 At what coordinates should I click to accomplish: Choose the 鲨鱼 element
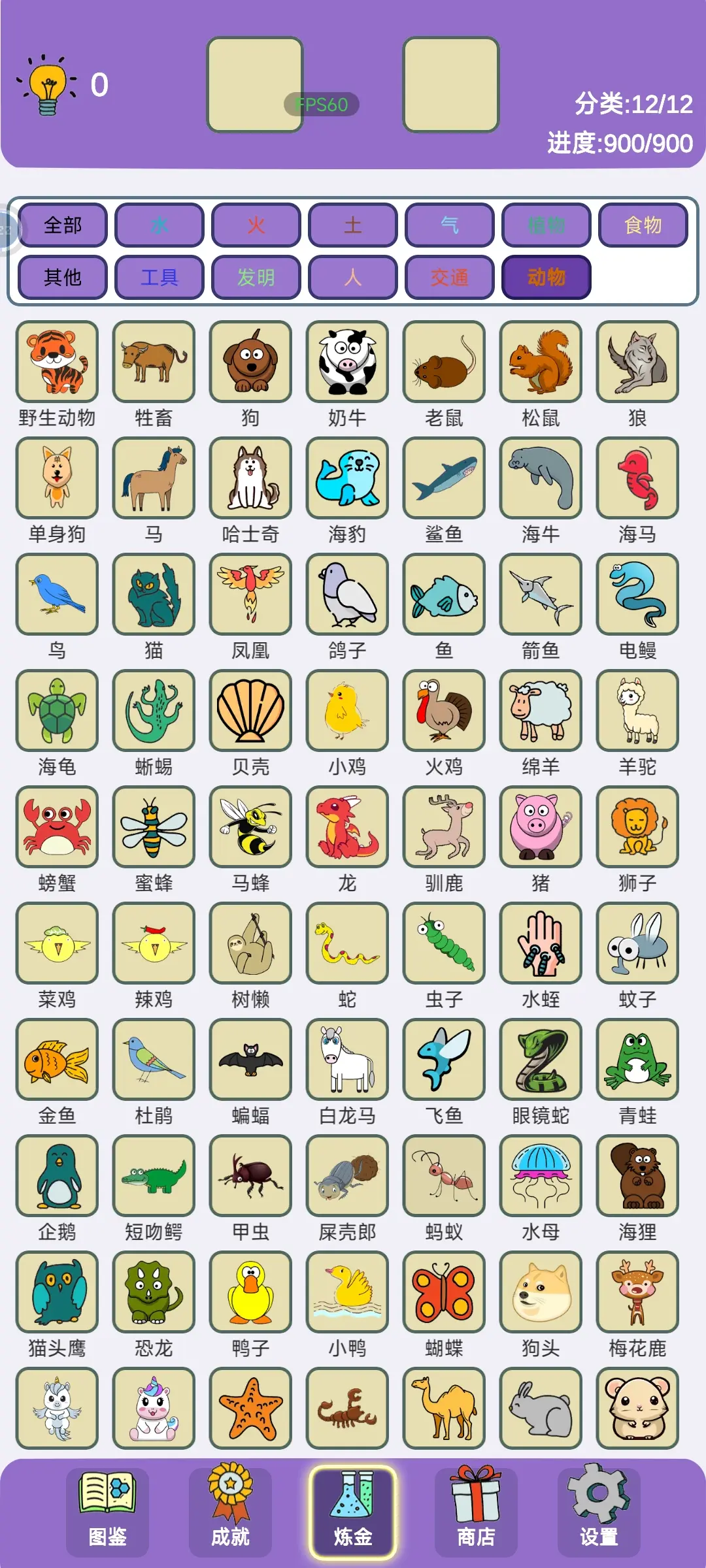(x=444, y=478)
